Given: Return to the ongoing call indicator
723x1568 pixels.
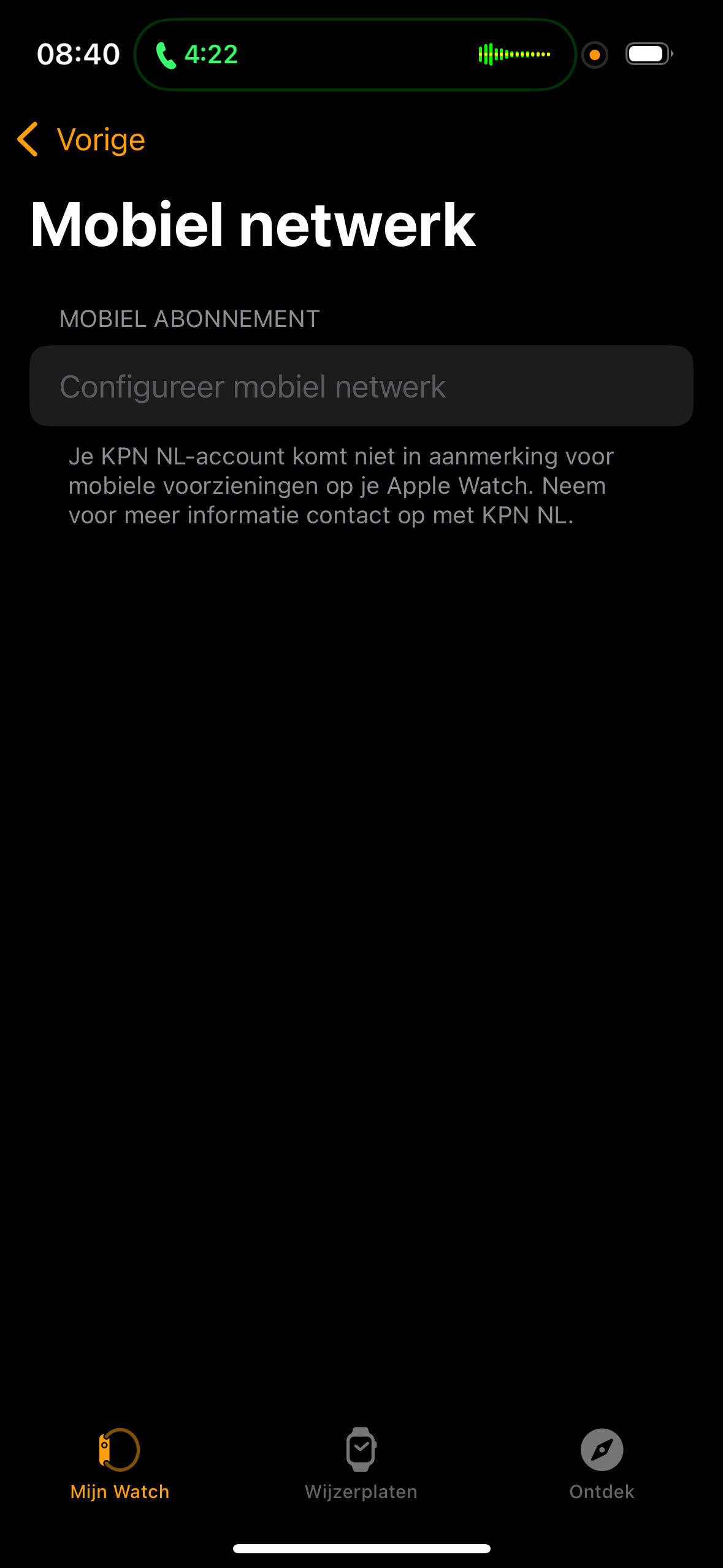Looking at the screenshot, I should tap(355, 55).
